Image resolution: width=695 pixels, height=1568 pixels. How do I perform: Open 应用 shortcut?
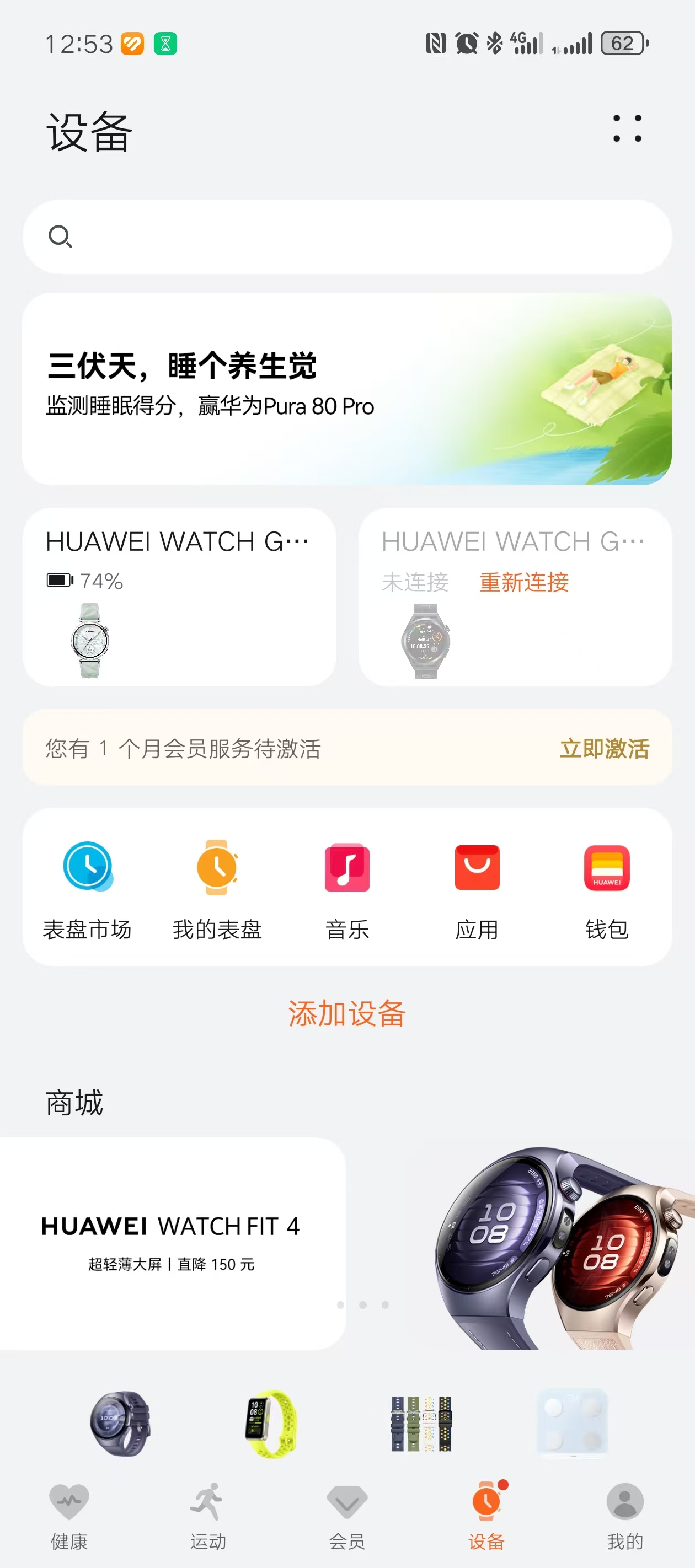[x=477, y=889]
